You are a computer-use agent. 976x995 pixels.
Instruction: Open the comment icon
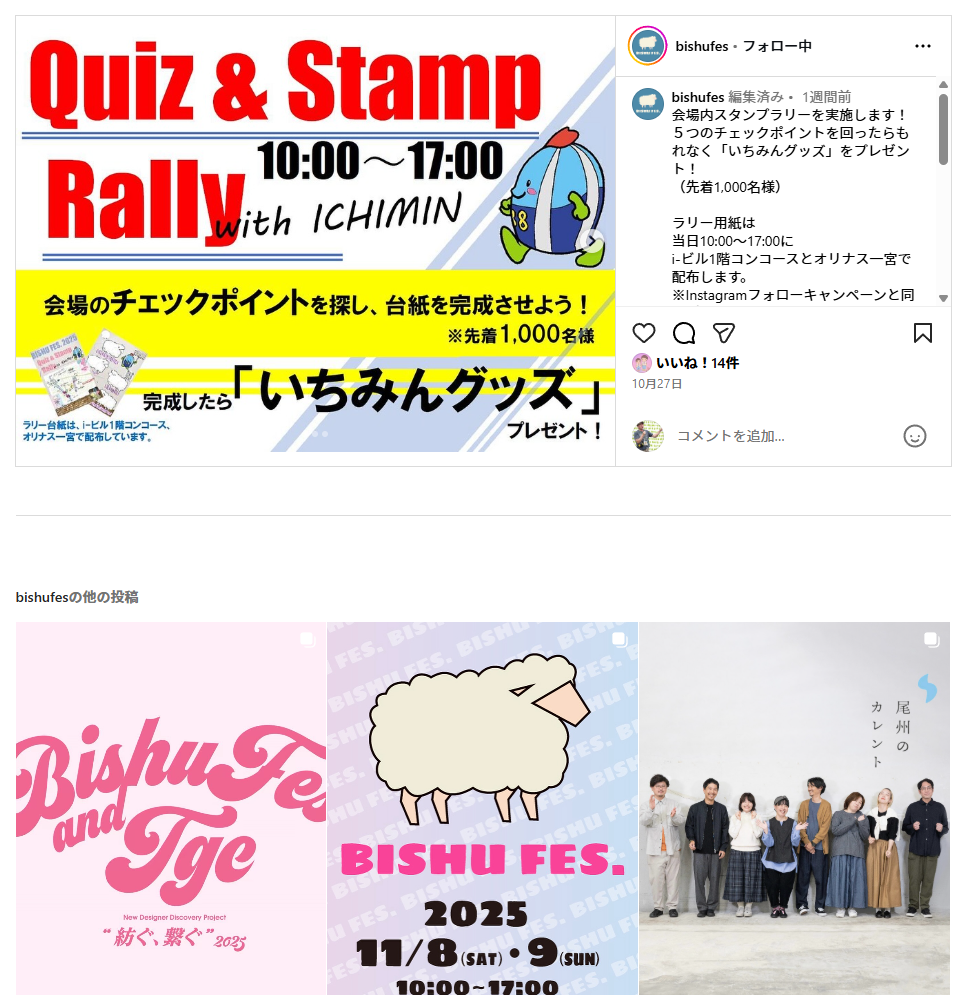click(x=684, y=333)
